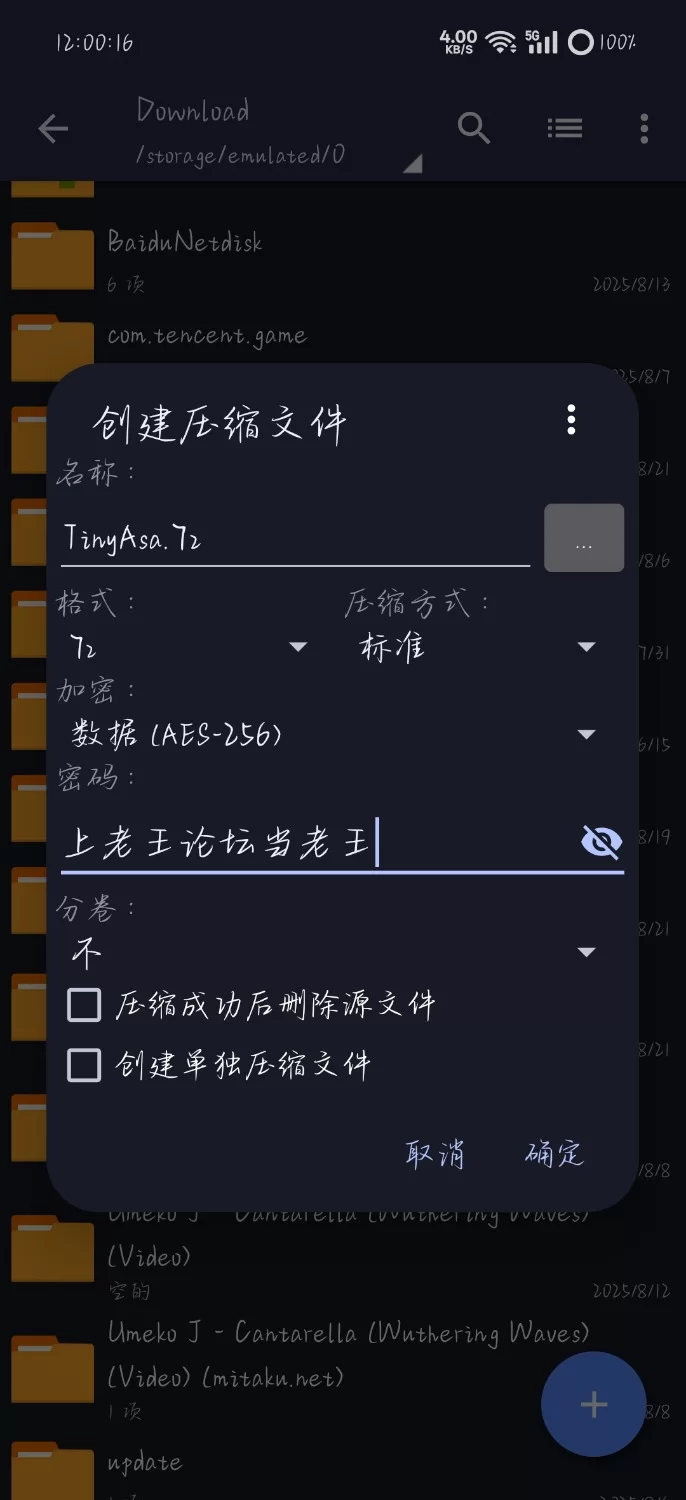Expand the 分卷 split volume dropdown

[x=332, y=952]
